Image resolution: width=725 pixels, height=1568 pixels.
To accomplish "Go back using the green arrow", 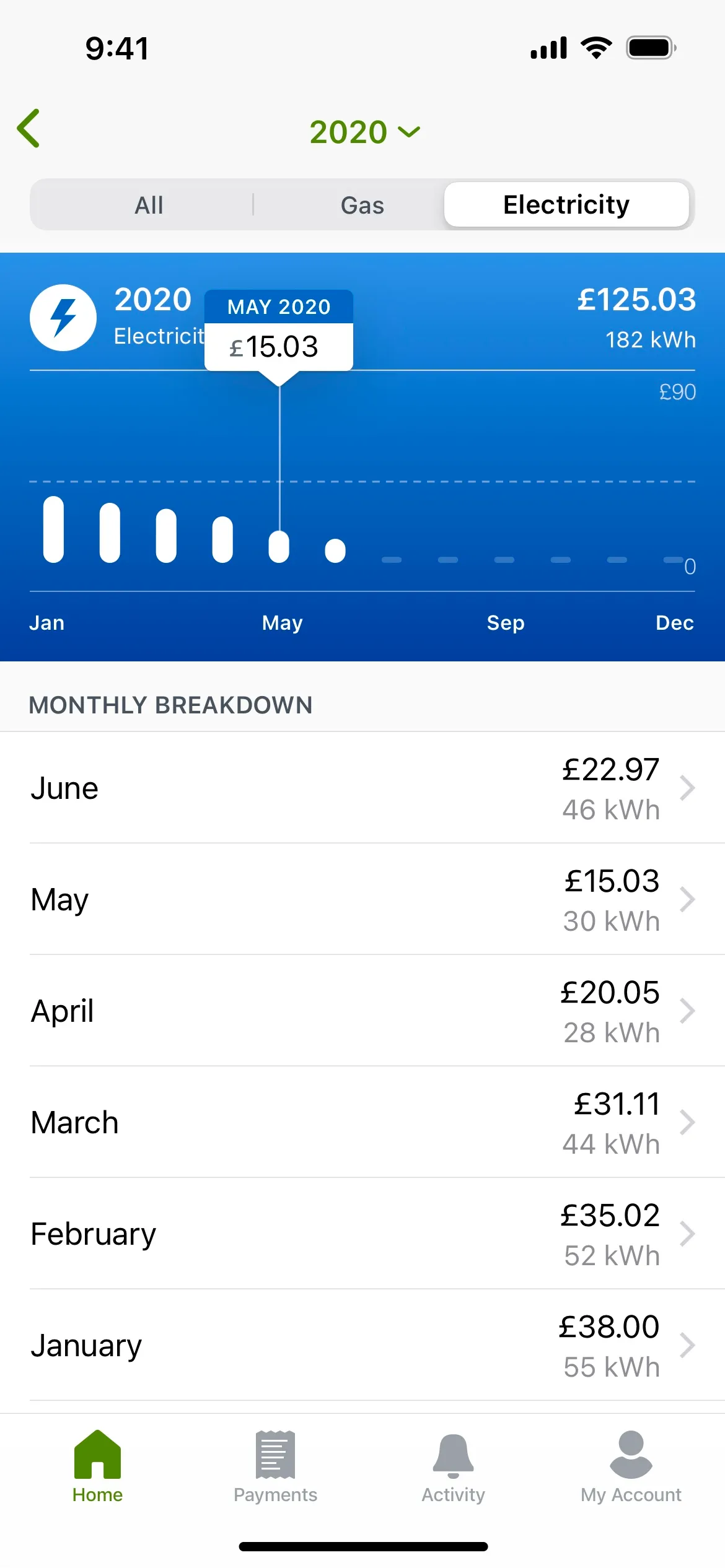I will pyautogui.click(x=29, y=128).
